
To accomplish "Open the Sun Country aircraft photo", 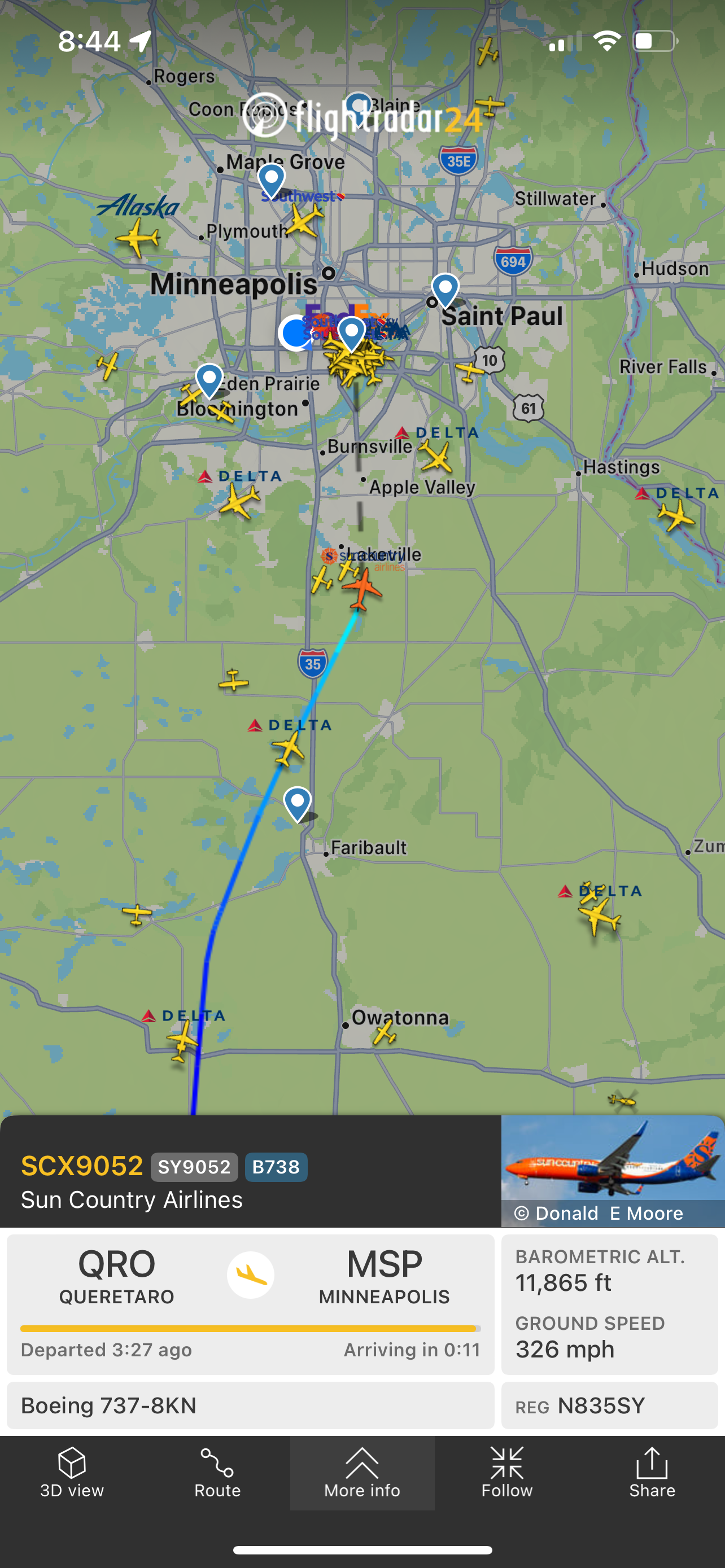I will 613,1170.
